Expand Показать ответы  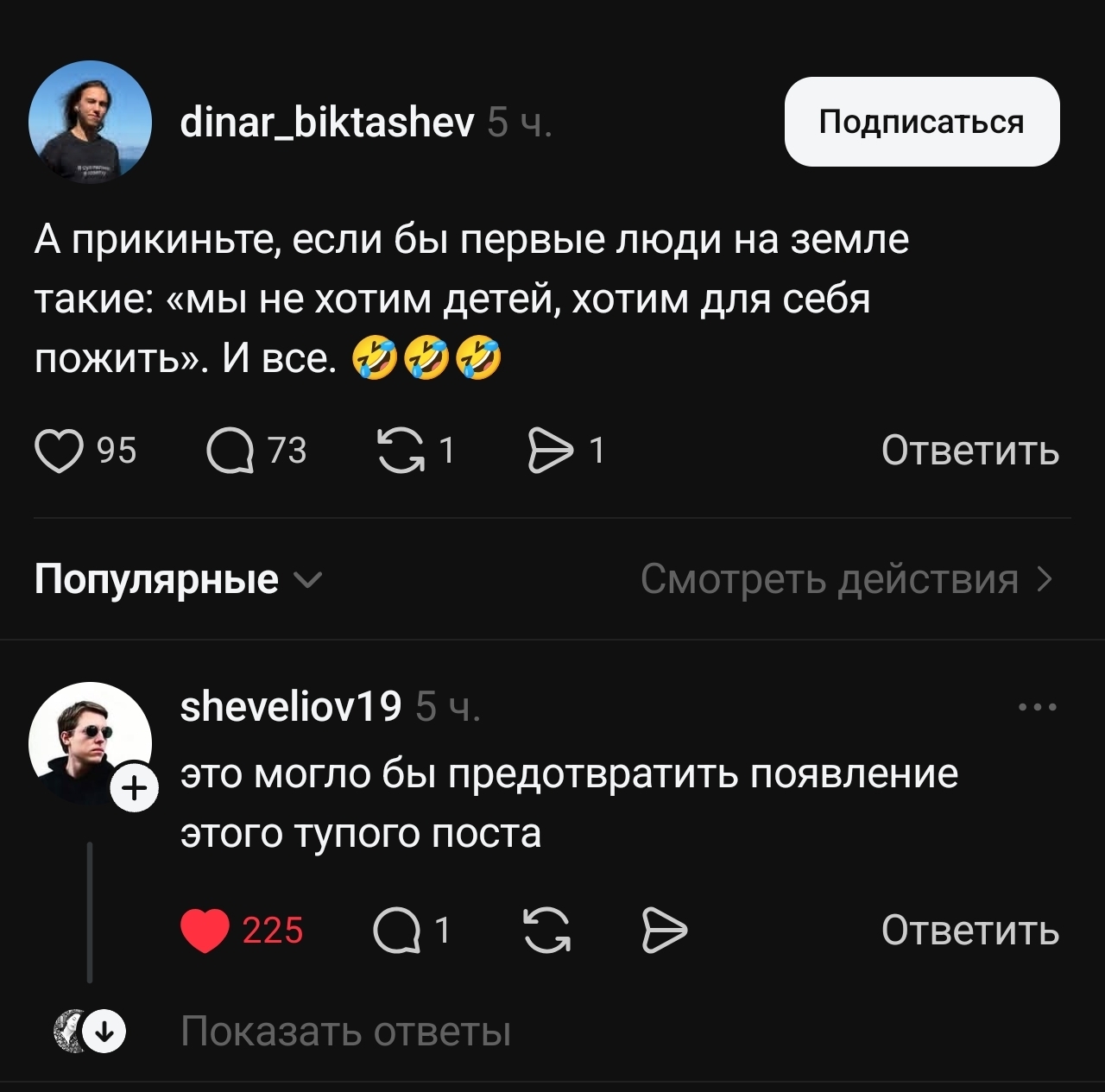pos(345,1031)
